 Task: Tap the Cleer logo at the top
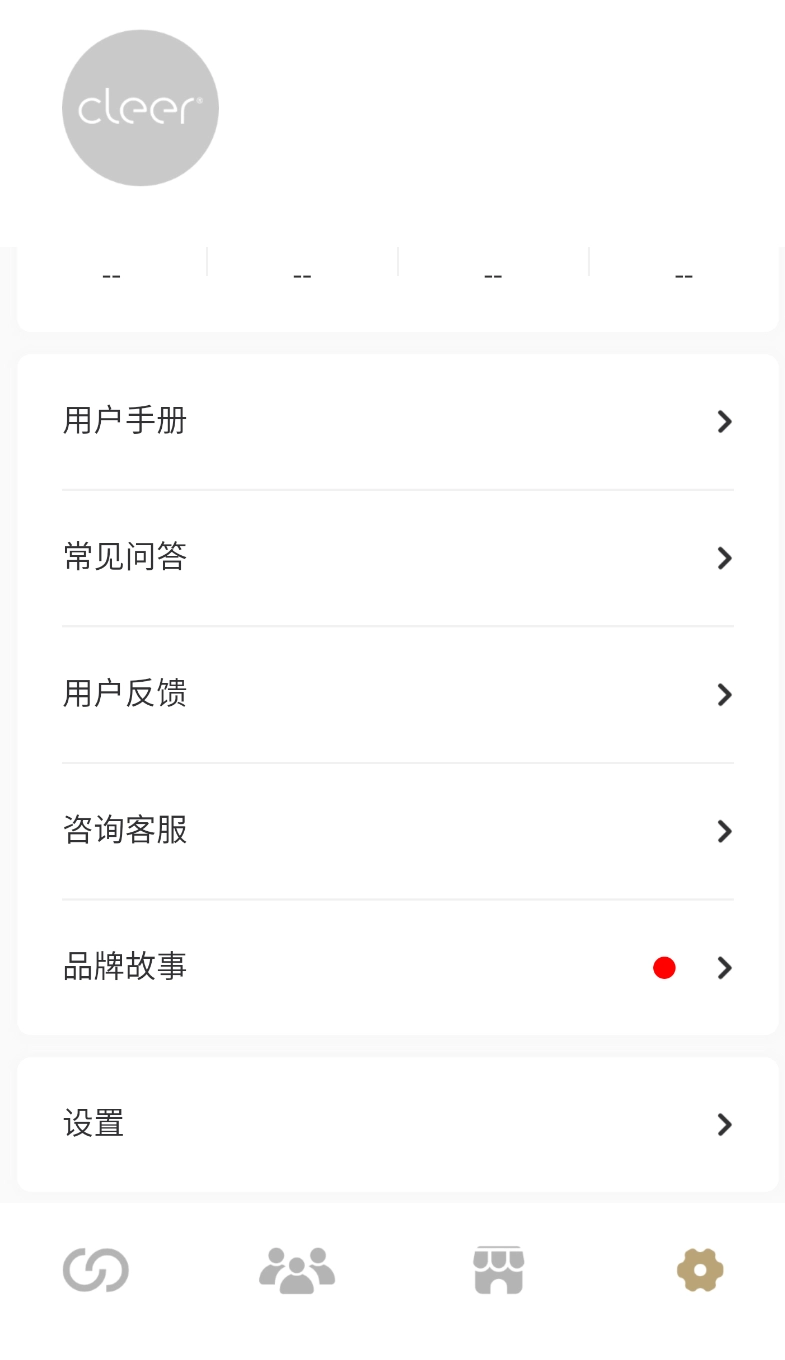[x=140, y=107]
